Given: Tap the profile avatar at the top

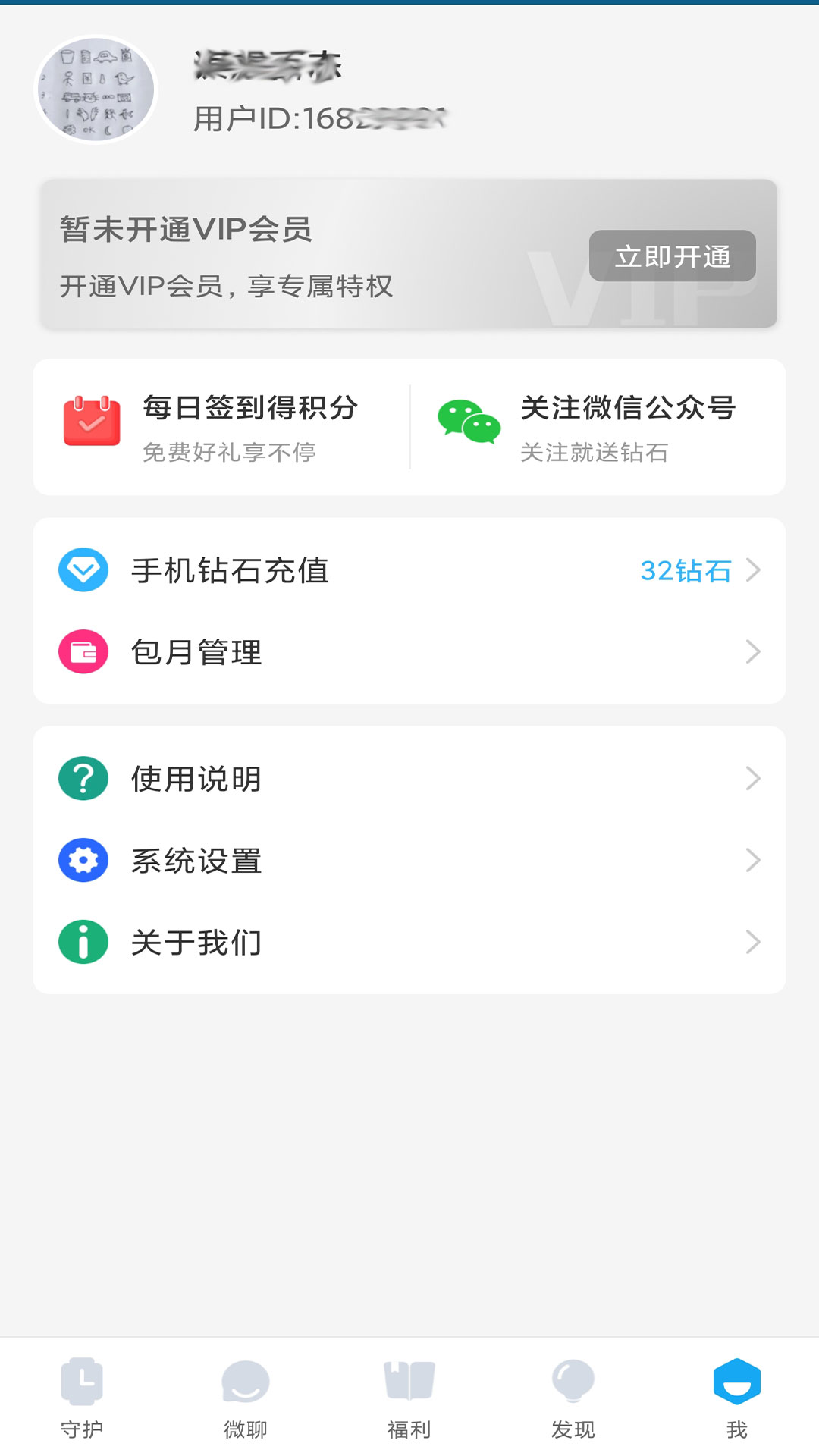Looking at the screenshot, I should 94,89.
